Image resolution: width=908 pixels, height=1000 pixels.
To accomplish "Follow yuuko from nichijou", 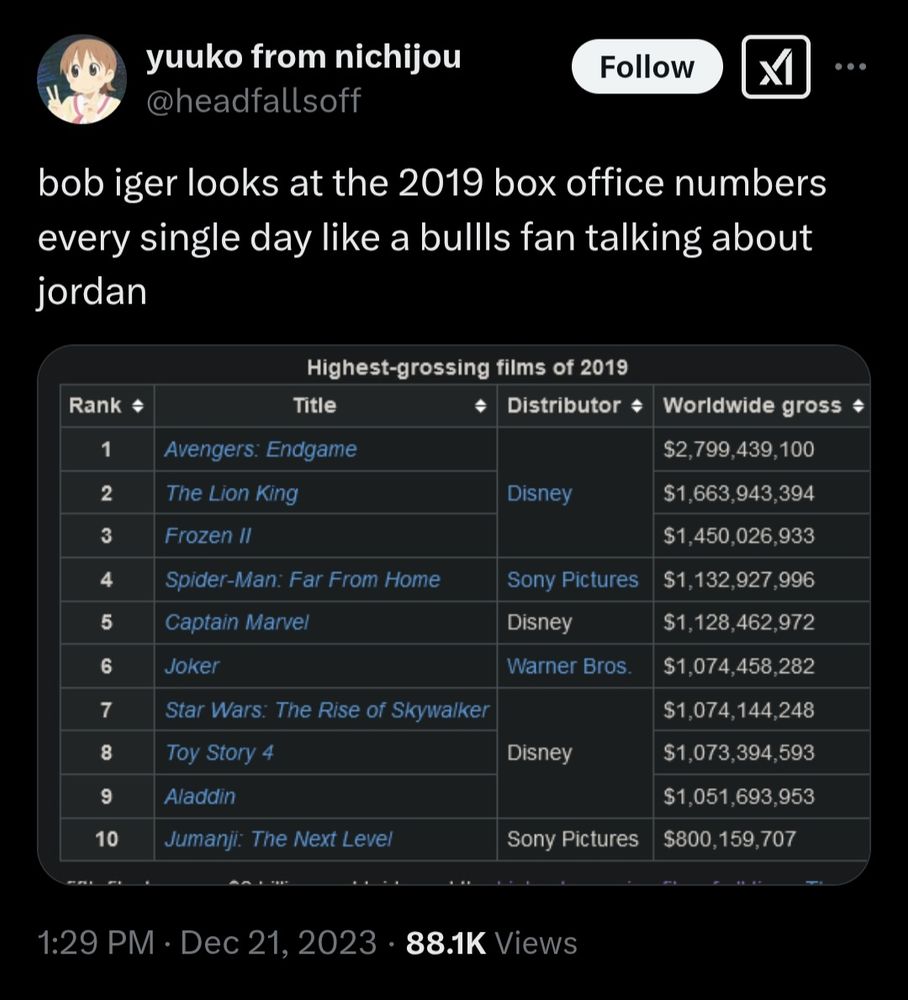I will point(646,67).
